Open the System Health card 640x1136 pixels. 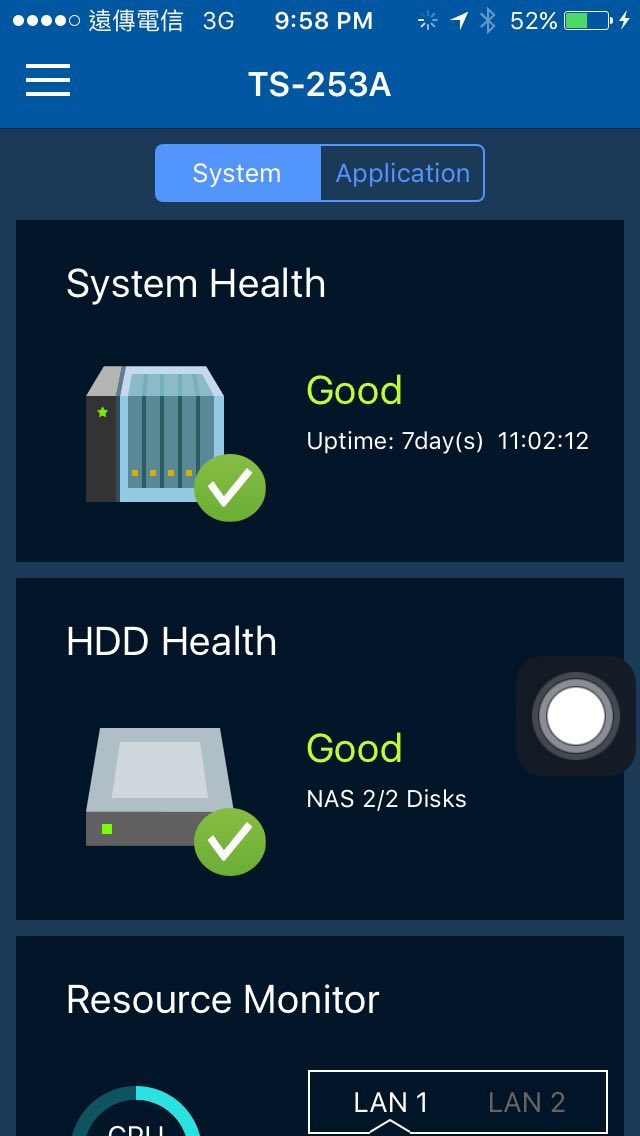[319, 390]
